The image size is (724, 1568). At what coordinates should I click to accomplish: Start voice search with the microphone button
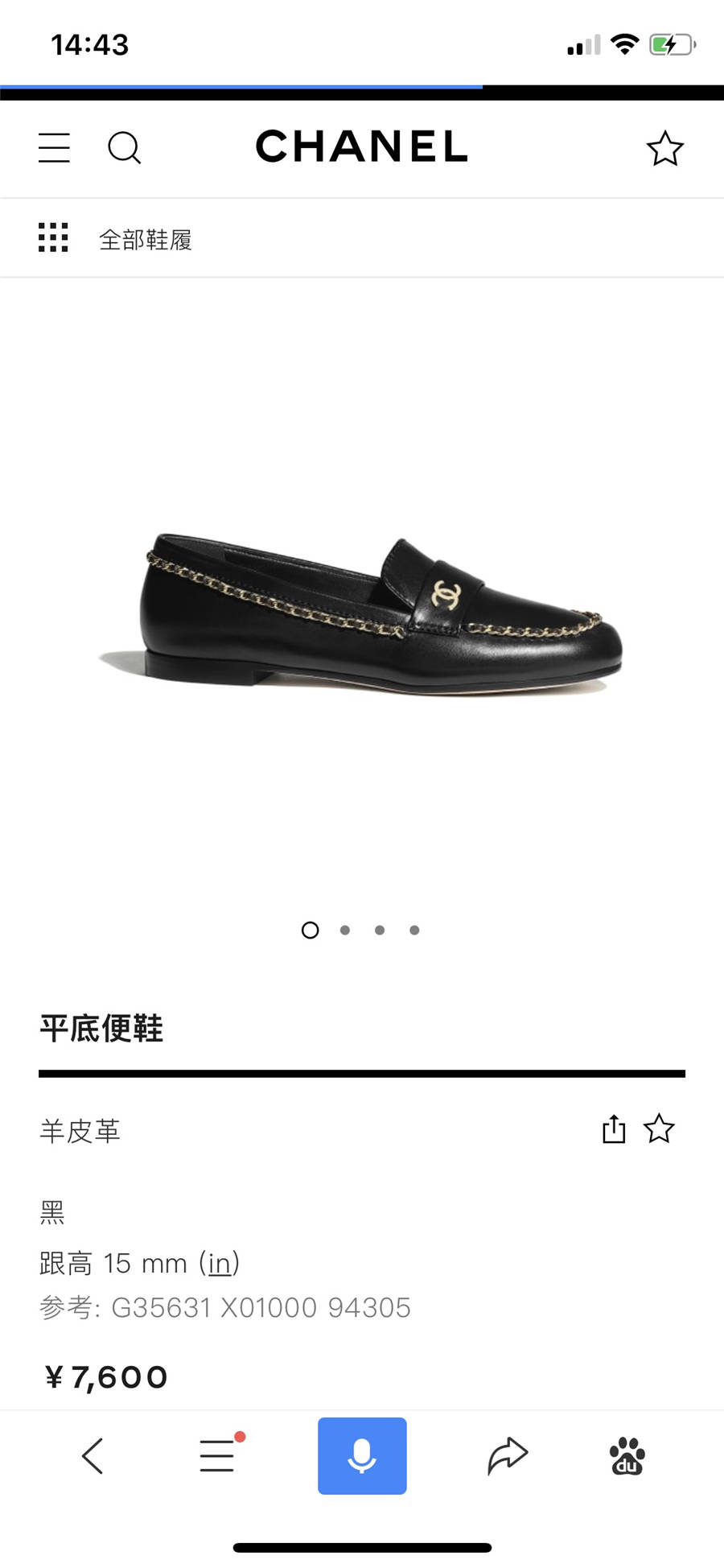point(362,1455)
